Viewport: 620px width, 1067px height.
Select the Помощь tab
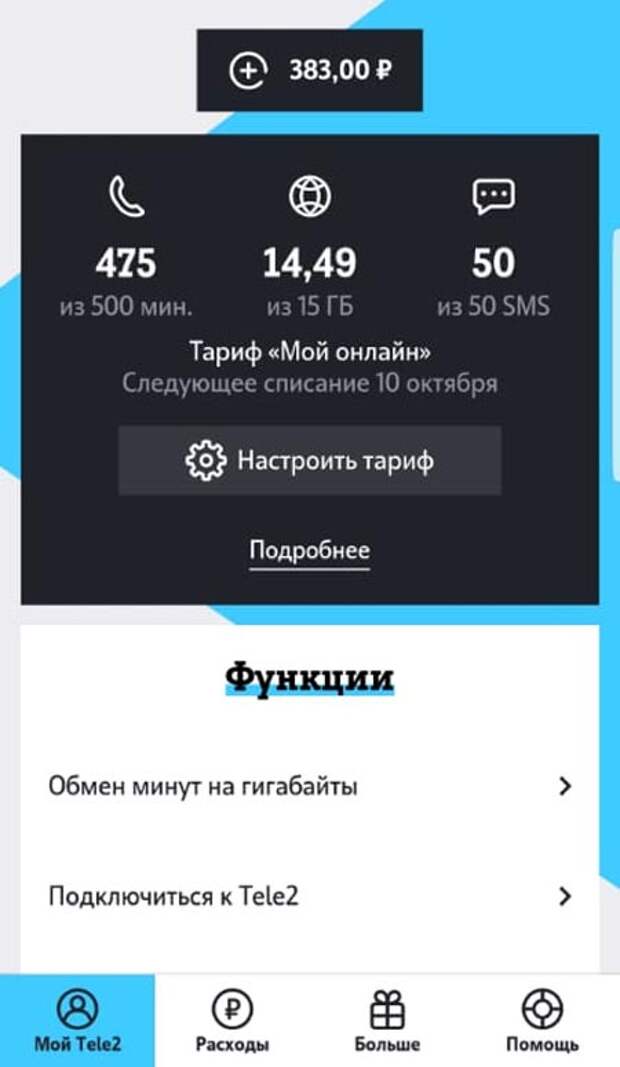[542, 1021]
